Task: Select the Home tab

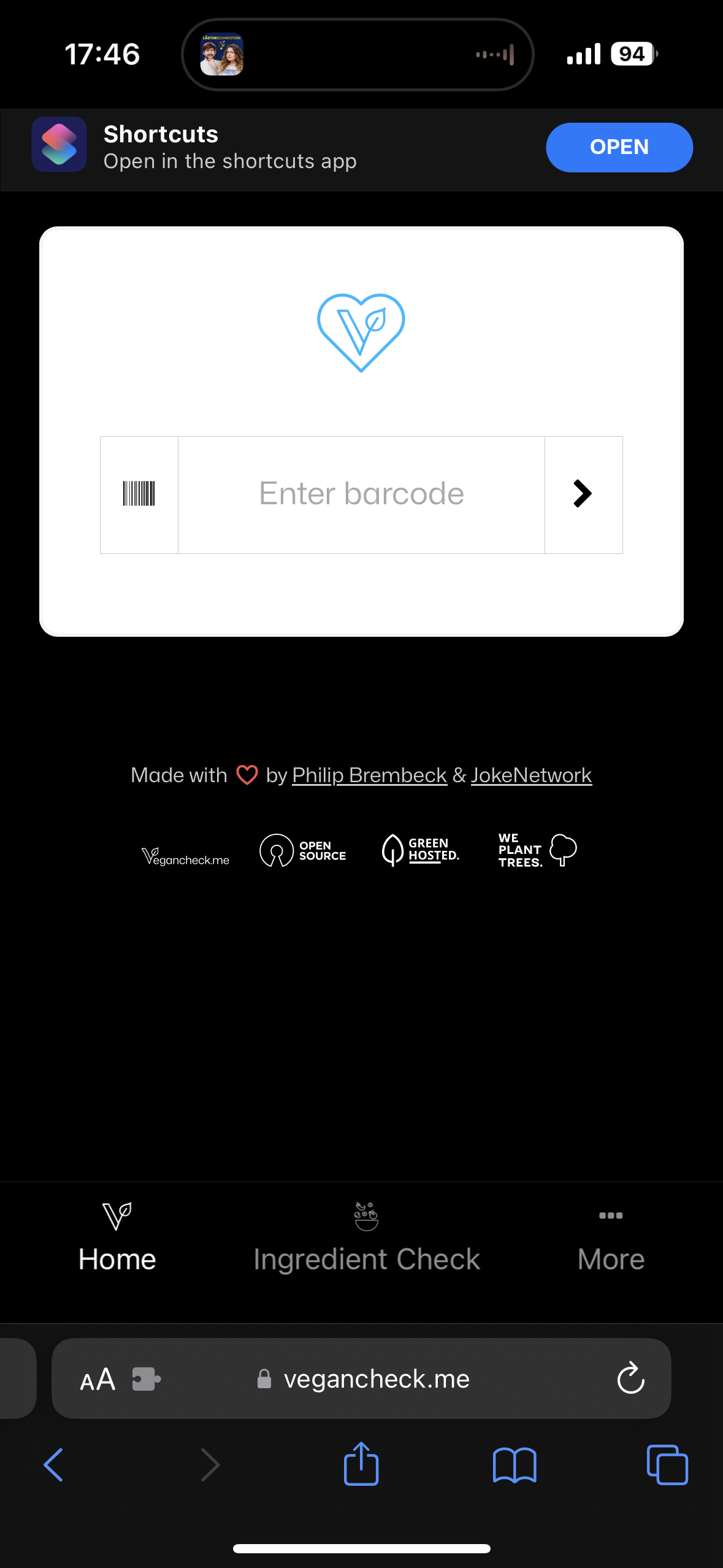Action: (x=117, y=1239)
